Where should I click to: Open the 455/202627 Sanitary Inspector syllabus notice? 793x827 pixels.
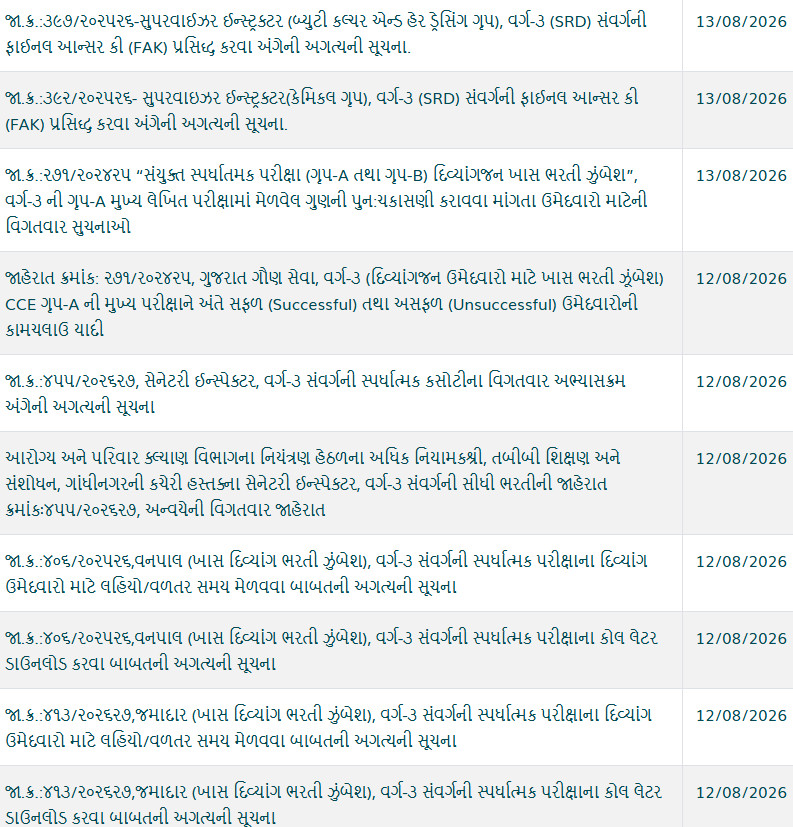[315, 393]
